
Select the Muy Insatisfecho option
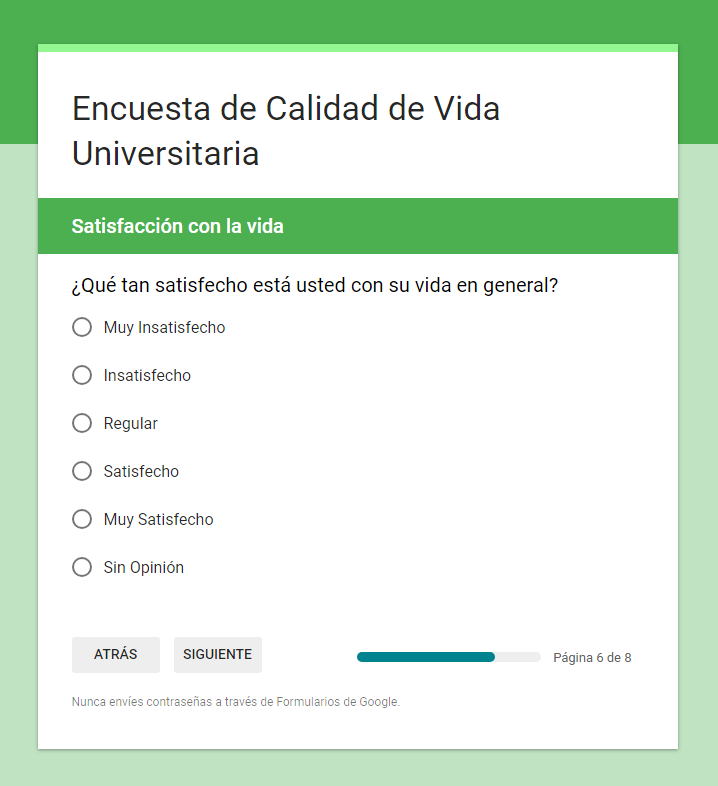[x=82, y=327]
